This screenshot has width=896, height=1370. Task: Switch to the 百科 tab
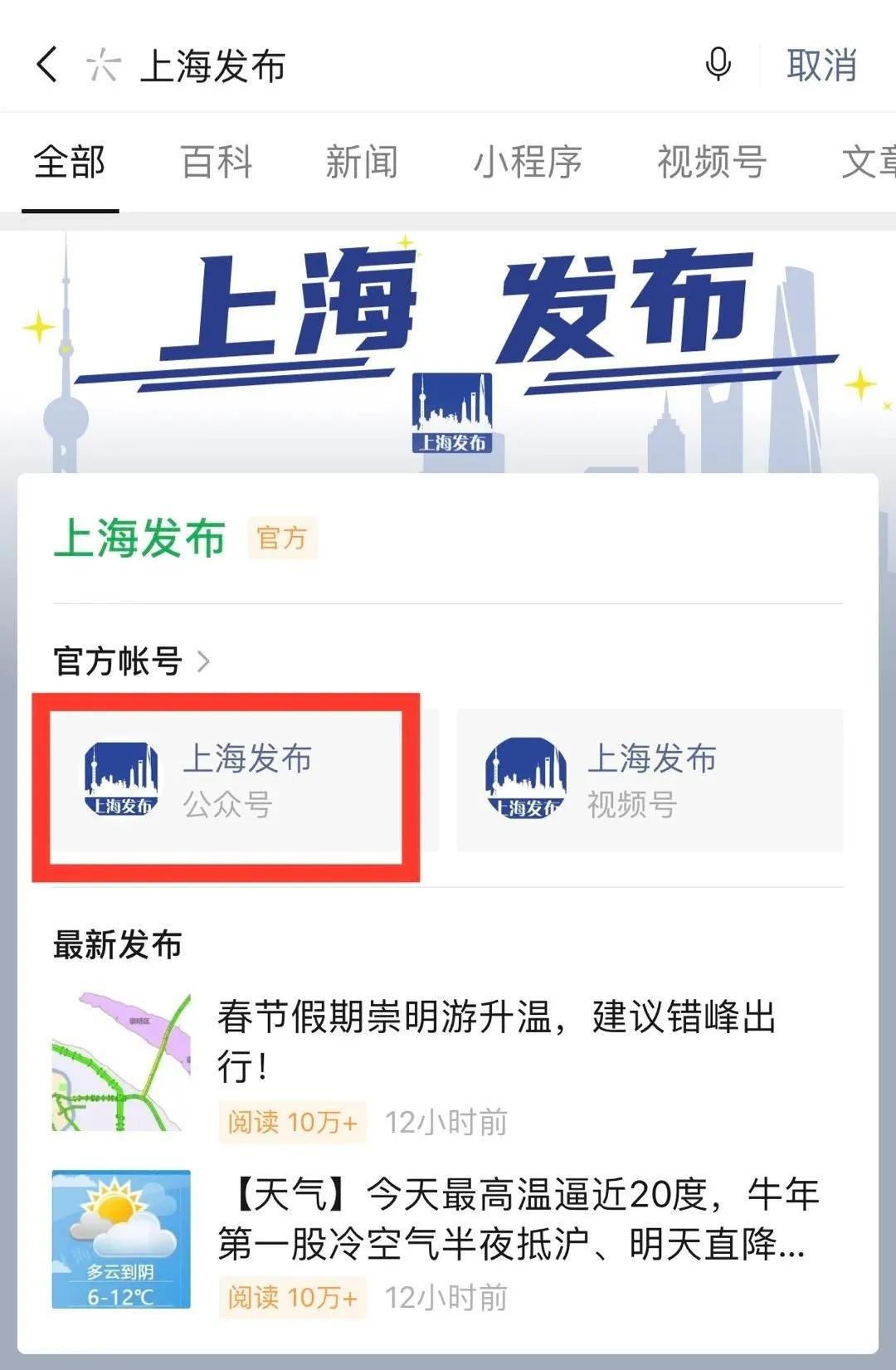(x=217, y=162)
